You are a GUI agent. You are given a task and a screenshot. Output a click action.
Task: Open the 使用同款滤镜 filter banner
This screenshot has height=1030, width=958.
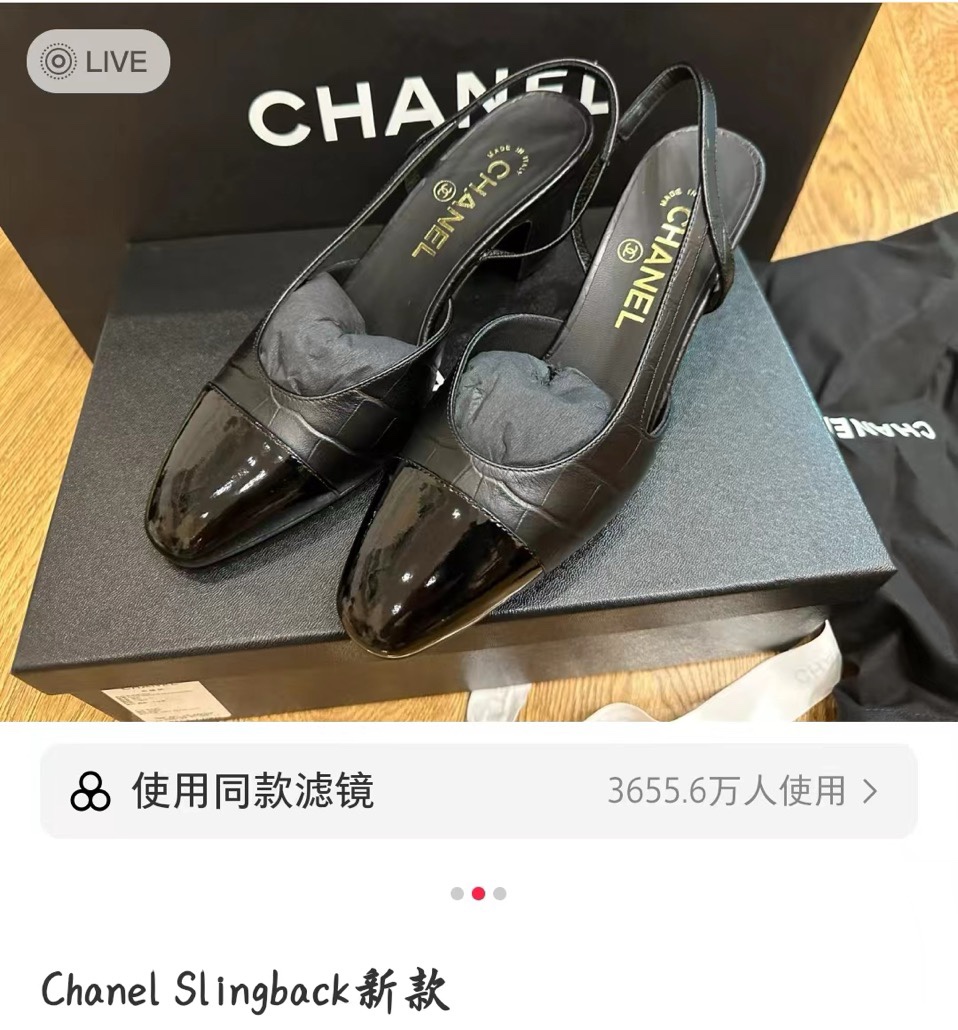478,791
